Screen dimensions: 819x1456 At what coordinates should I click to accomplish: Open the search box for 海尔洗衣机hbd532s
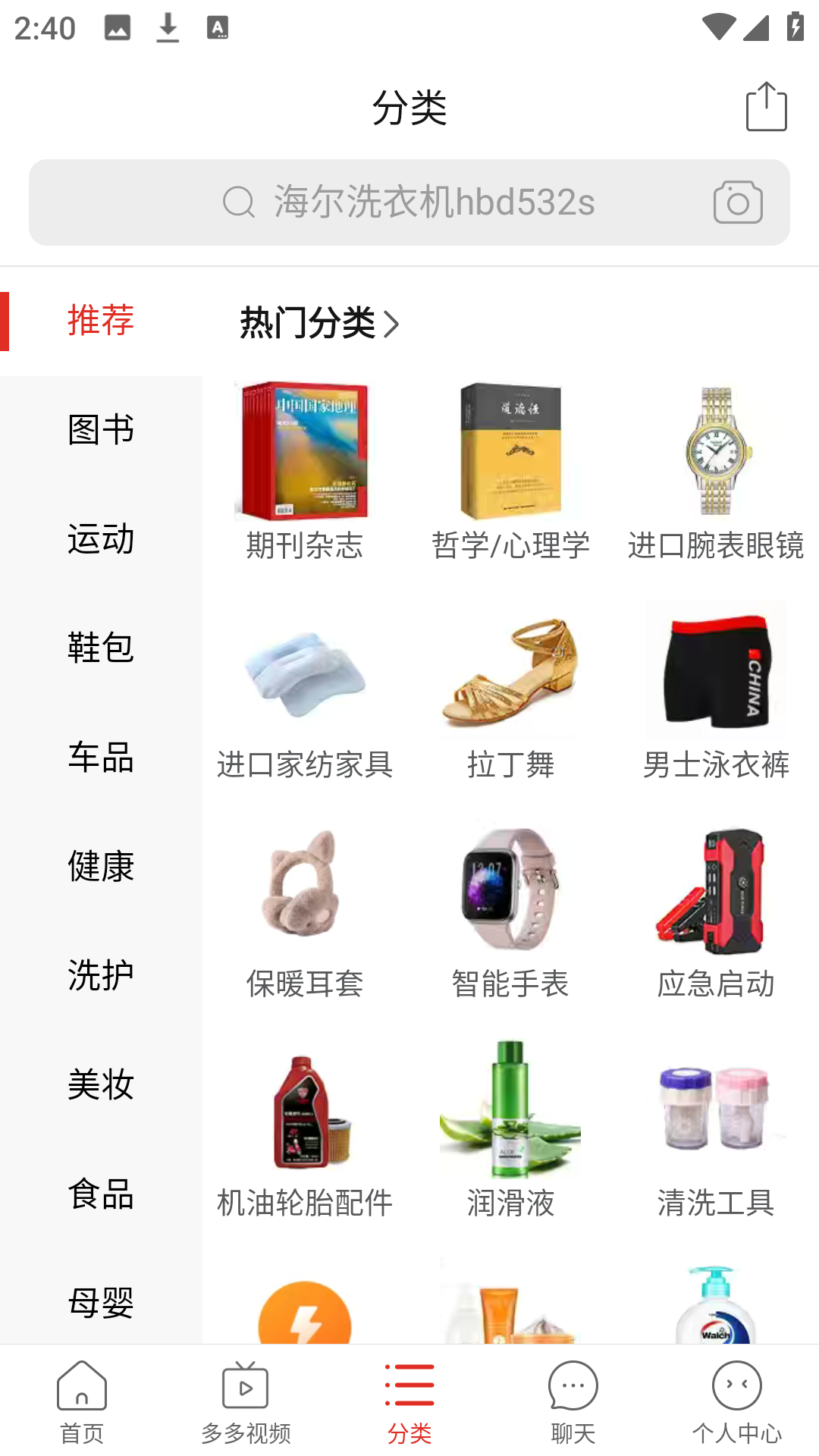click(x=409, y=202)
